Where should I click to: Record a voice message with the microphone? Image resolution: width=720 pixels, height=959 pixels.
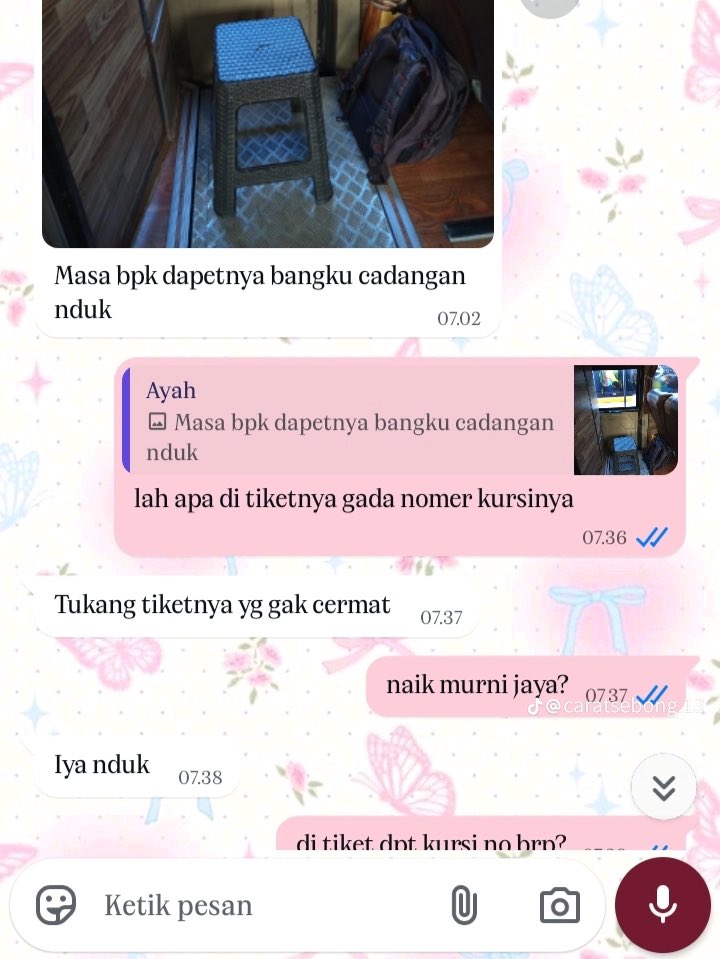[x=663, y=906]
